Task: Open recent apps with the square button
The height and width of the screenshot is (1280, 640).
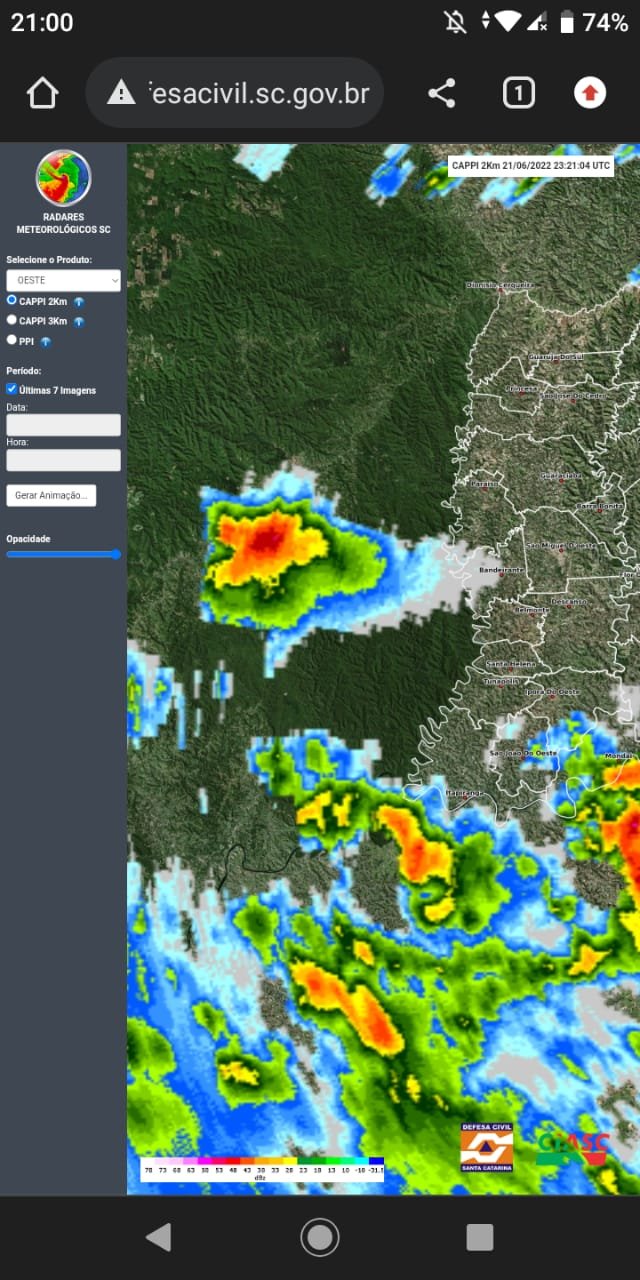Action: tap(480, 1237)
